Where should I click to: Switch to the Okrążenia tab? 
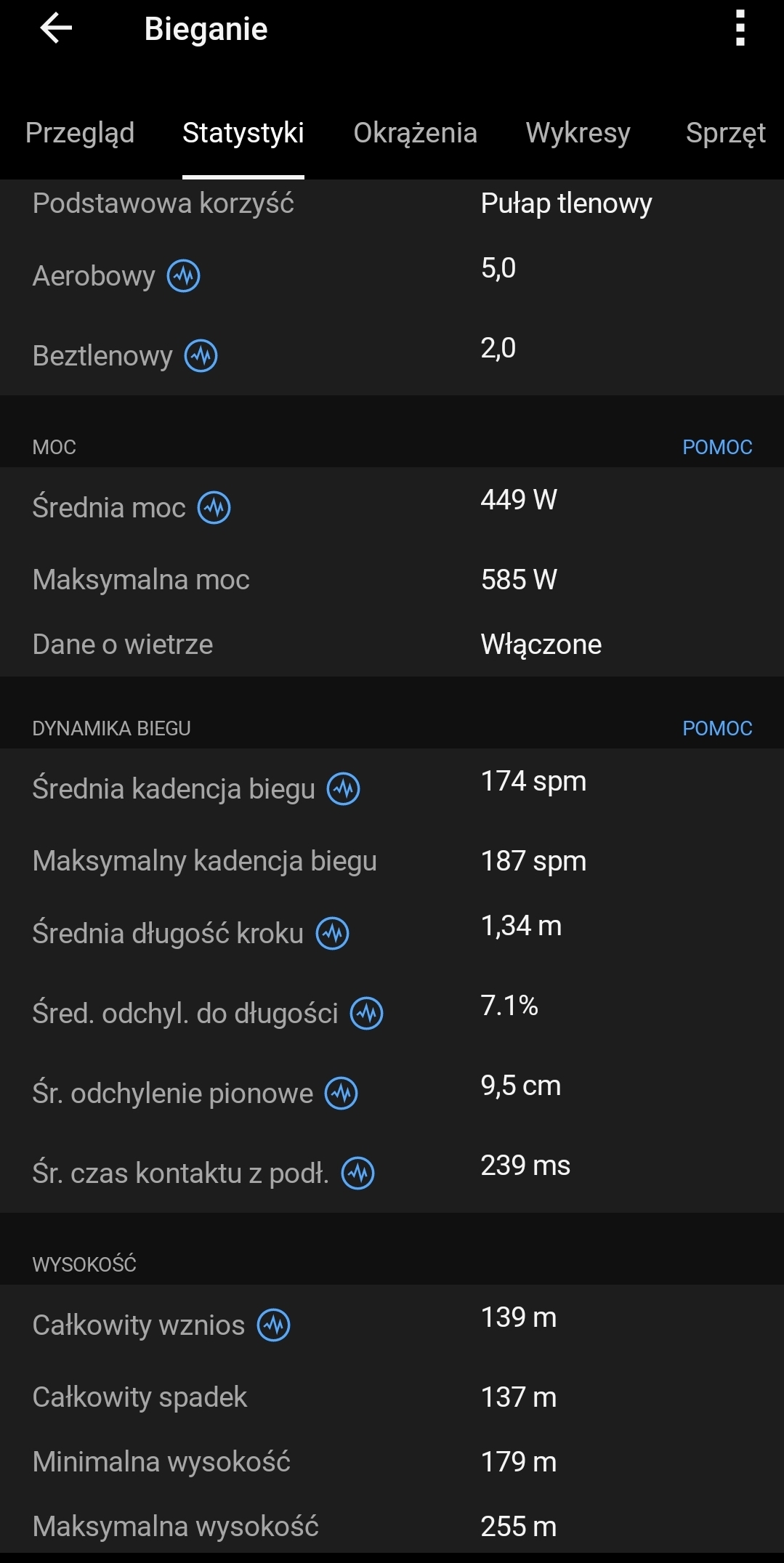(415, 133)
